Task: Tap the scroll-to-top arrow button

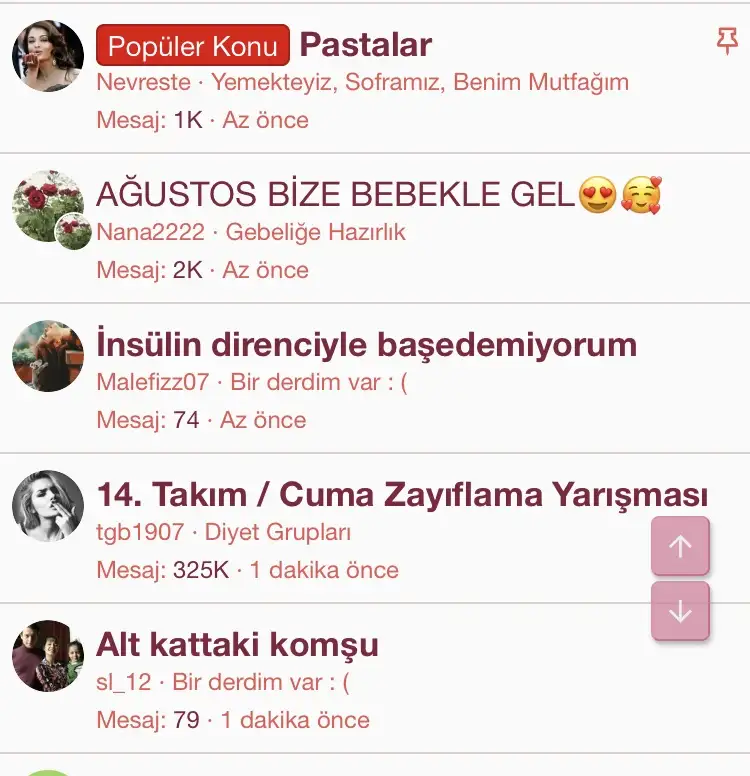Action: pyautogui.click(x=680, y=547)
